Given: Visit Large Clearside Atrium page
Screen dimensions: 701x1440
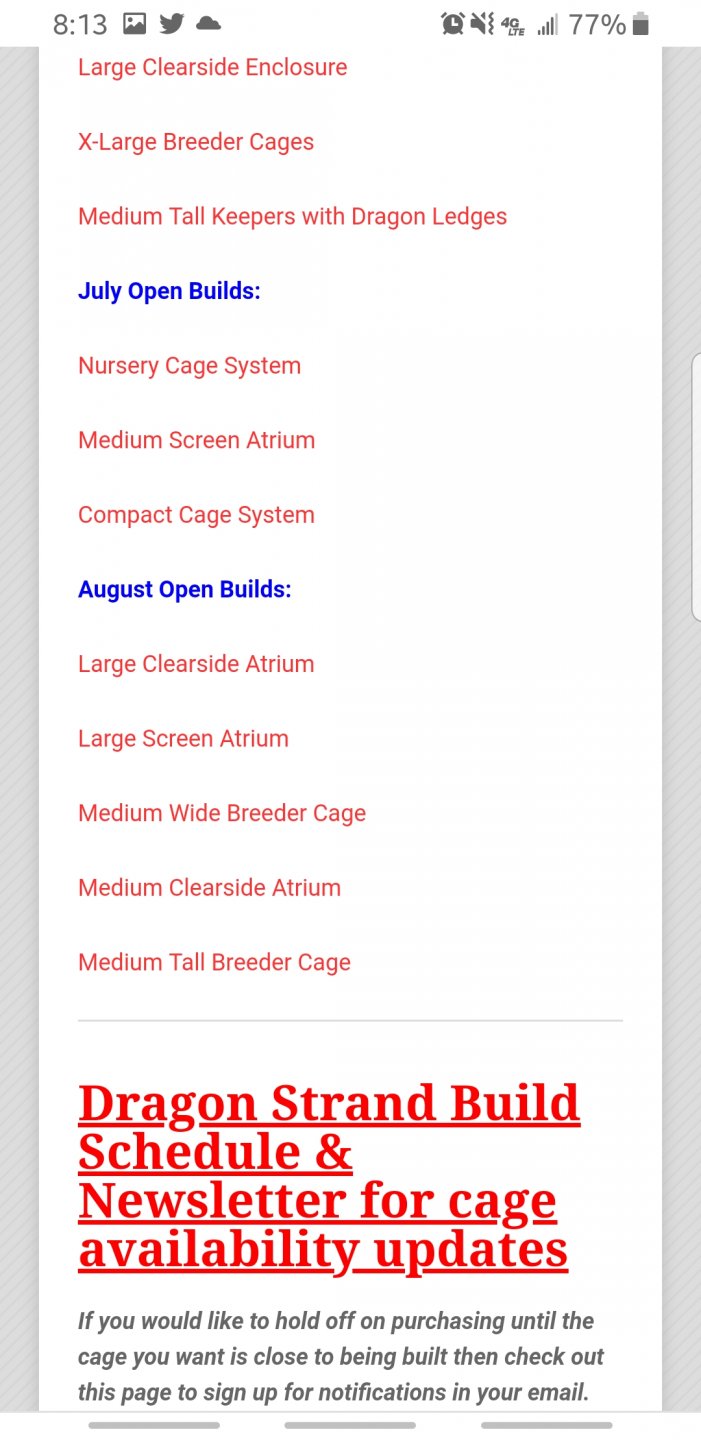Looking at the screenshot, I should (196, 664).
